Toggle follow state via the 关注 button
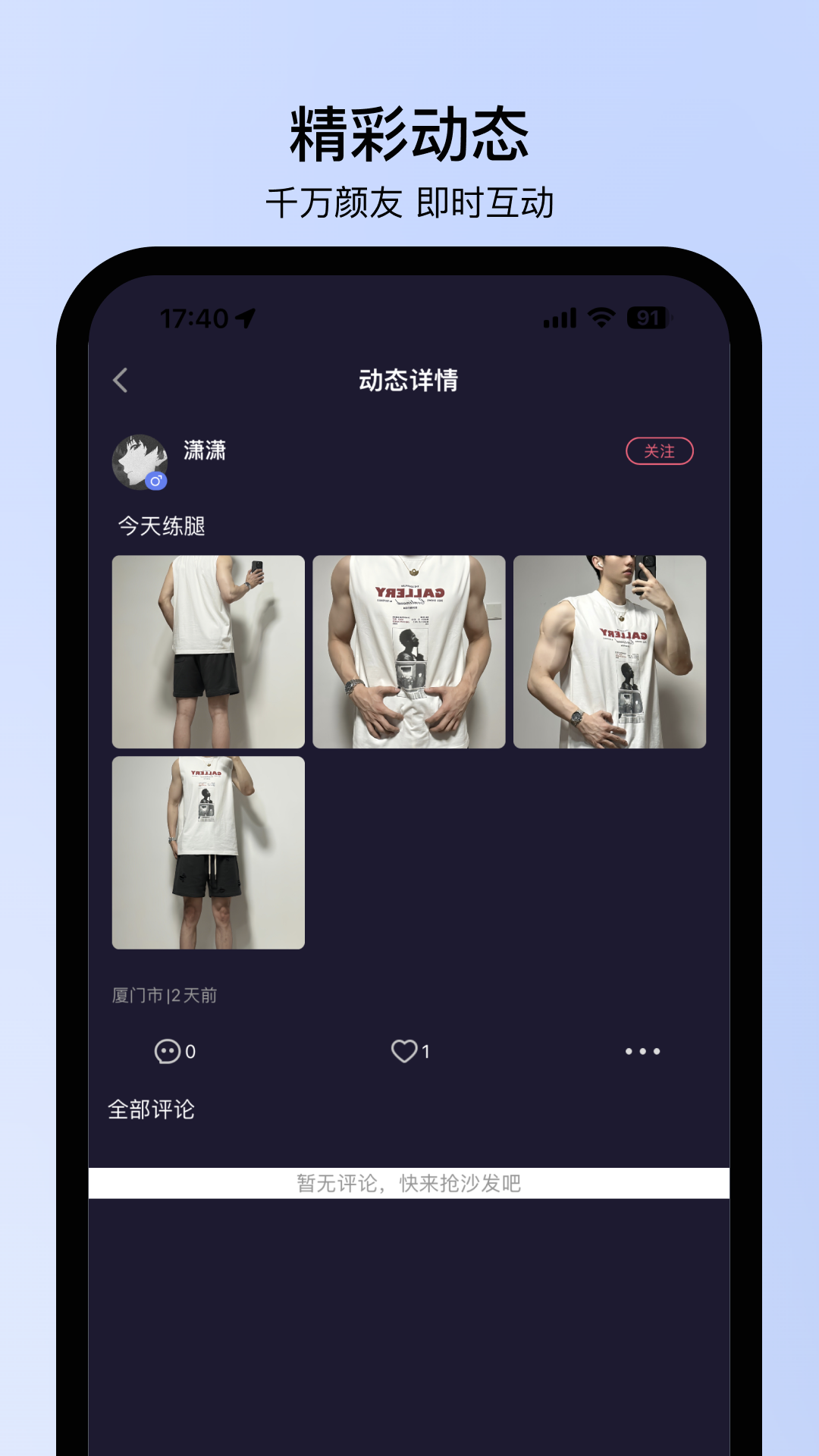The image size is (819, 1456). tap(661, 450)
